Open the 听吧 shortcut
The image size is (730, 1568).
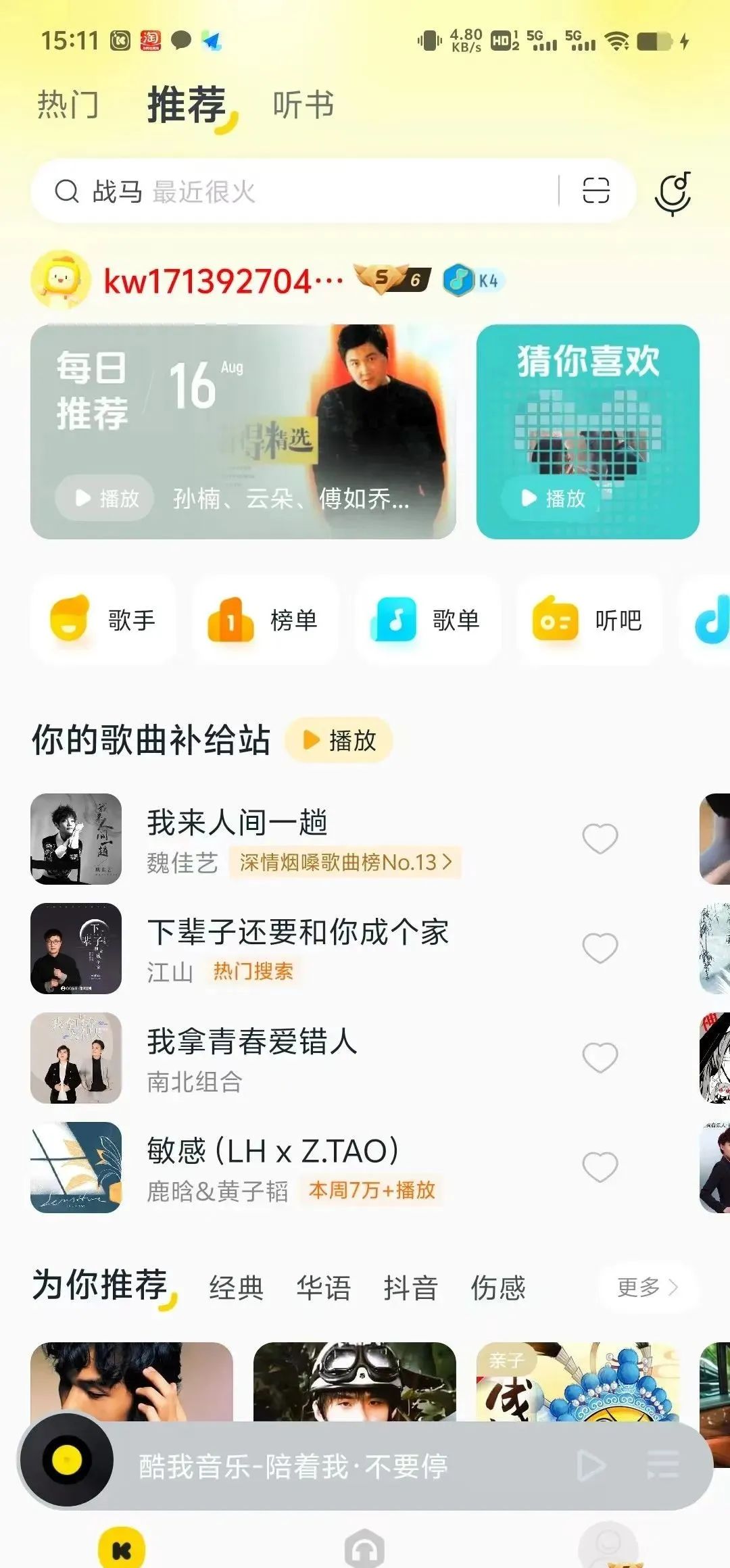590,620
